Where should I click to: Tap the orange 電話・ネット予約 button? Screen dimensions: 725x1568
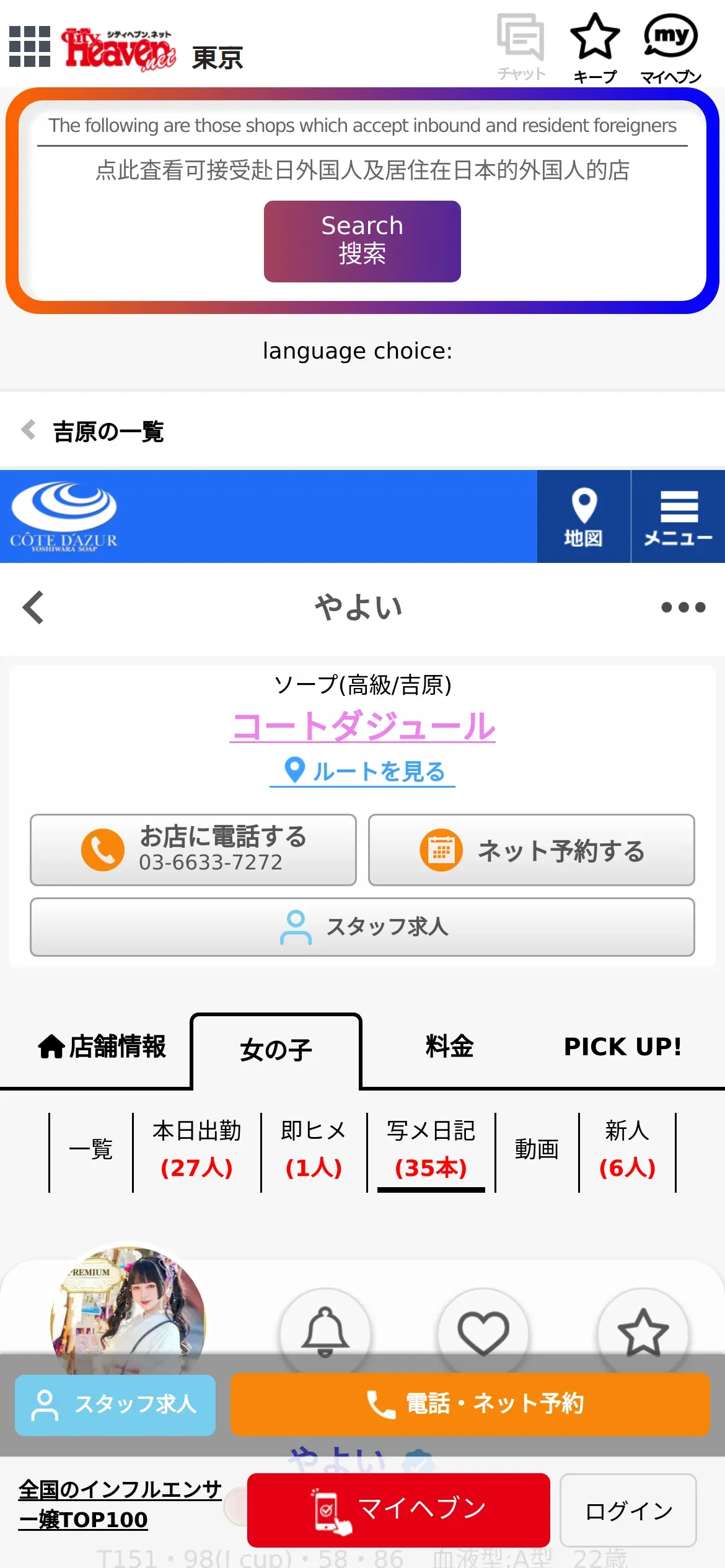[470, 1404]
